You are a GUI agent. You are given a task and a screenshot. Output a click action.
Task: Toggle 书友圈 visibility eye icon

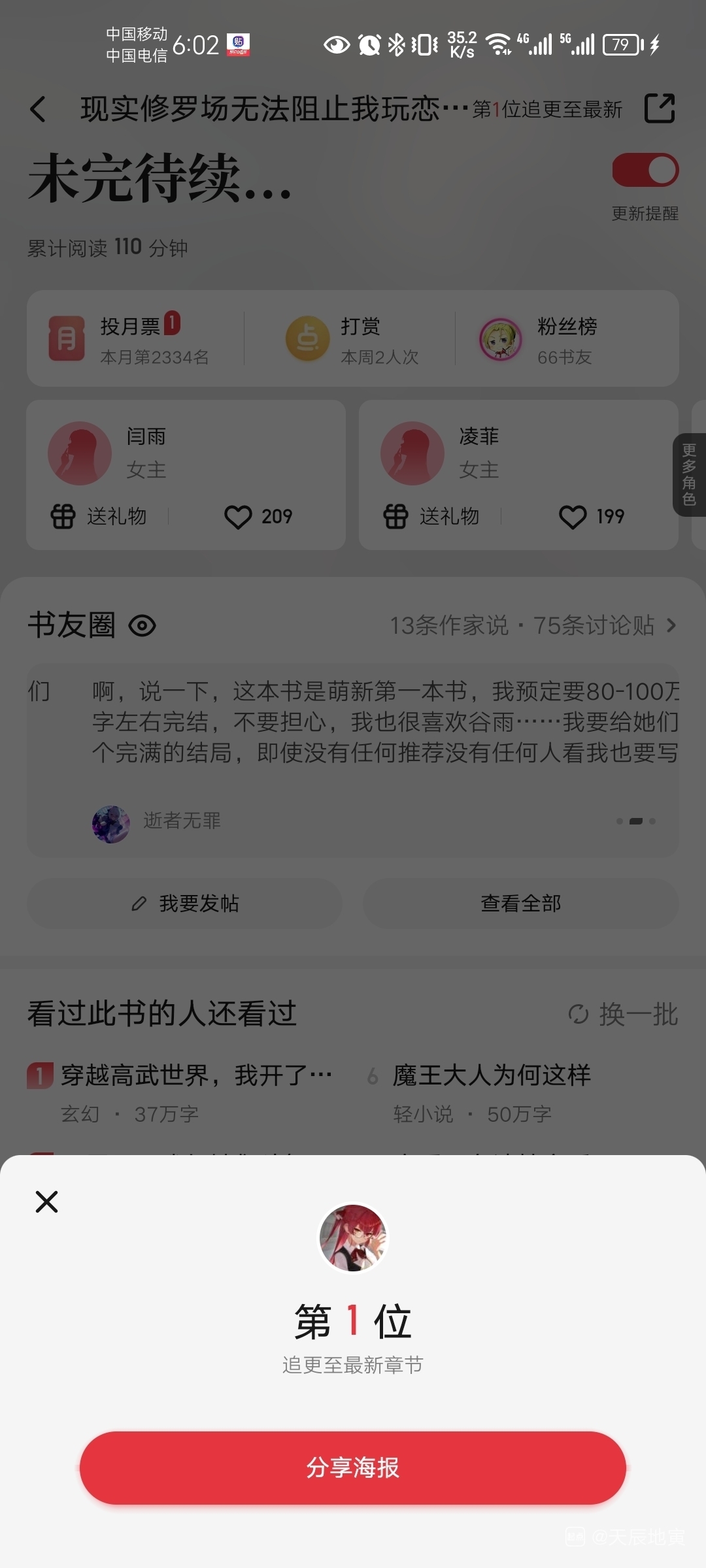(x=142, y=626)
